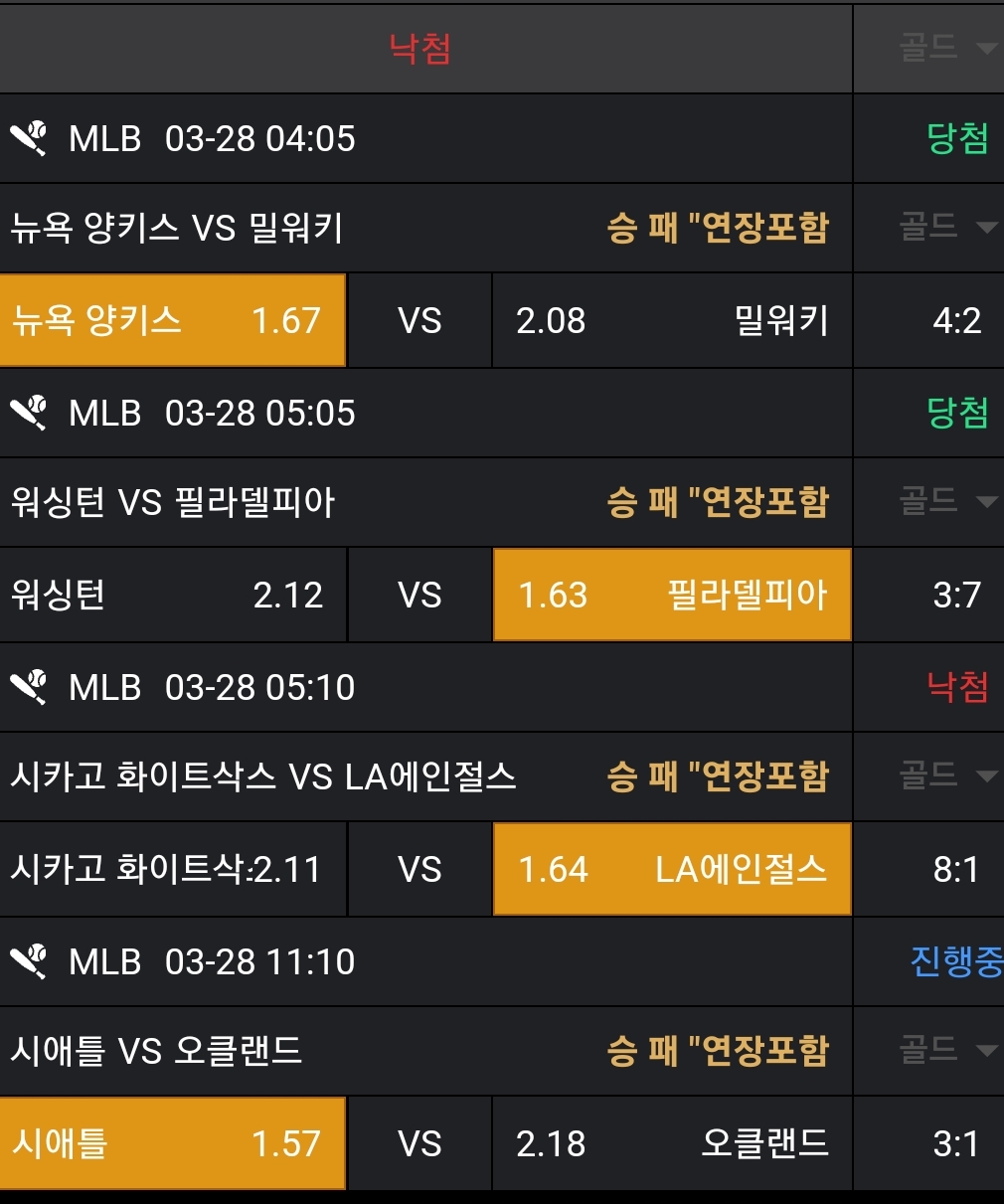Tap 시애틀 at odds 1.57

[x=172, y=1143]
